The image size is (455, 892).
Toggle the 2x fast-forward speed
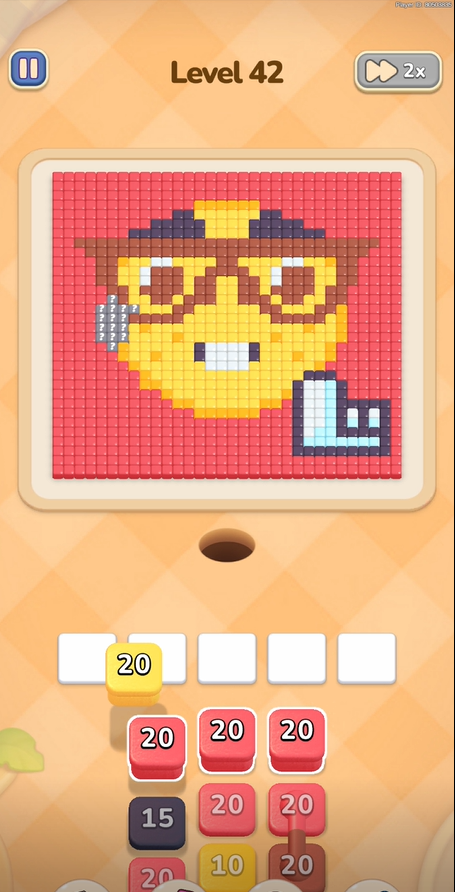398,72
